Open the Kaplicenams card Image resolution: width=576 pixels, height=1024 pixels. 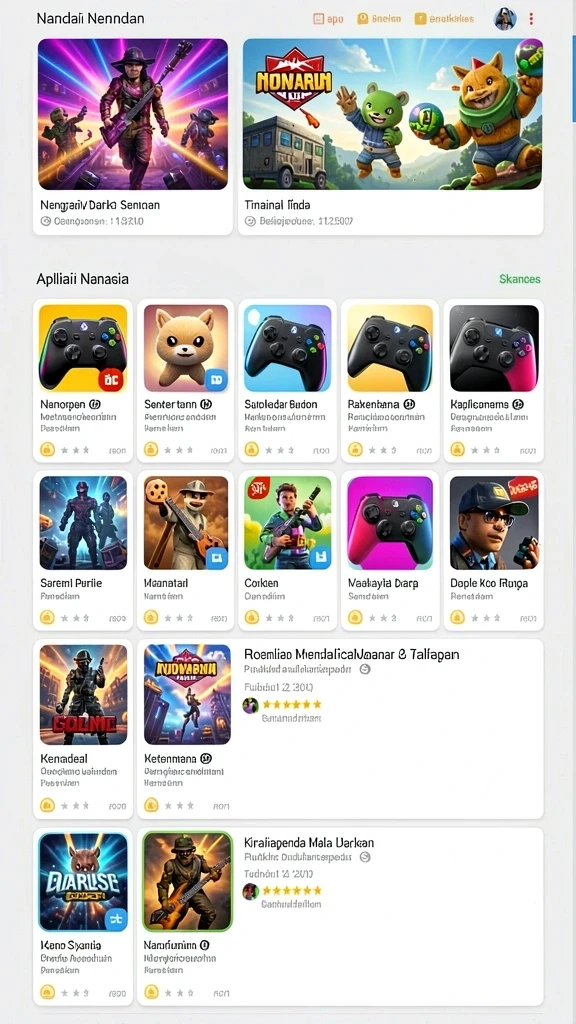(494, 381)
